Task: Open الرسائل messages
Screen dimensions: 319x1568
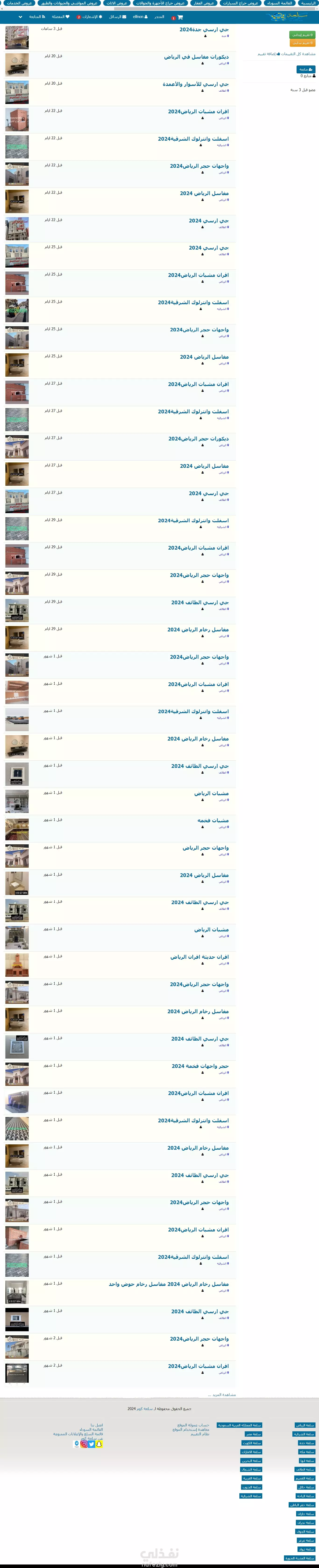Action: (117, 17)
